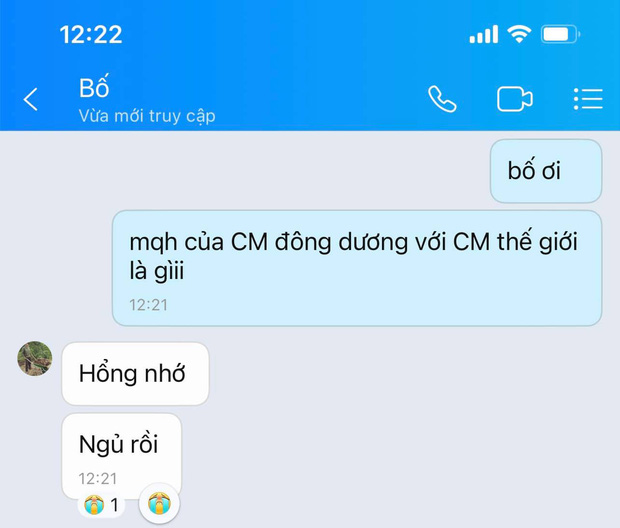The width and height of the screenshot is (620, 528).
Task: Open the conversation options menu
Action: coord(587,99)
